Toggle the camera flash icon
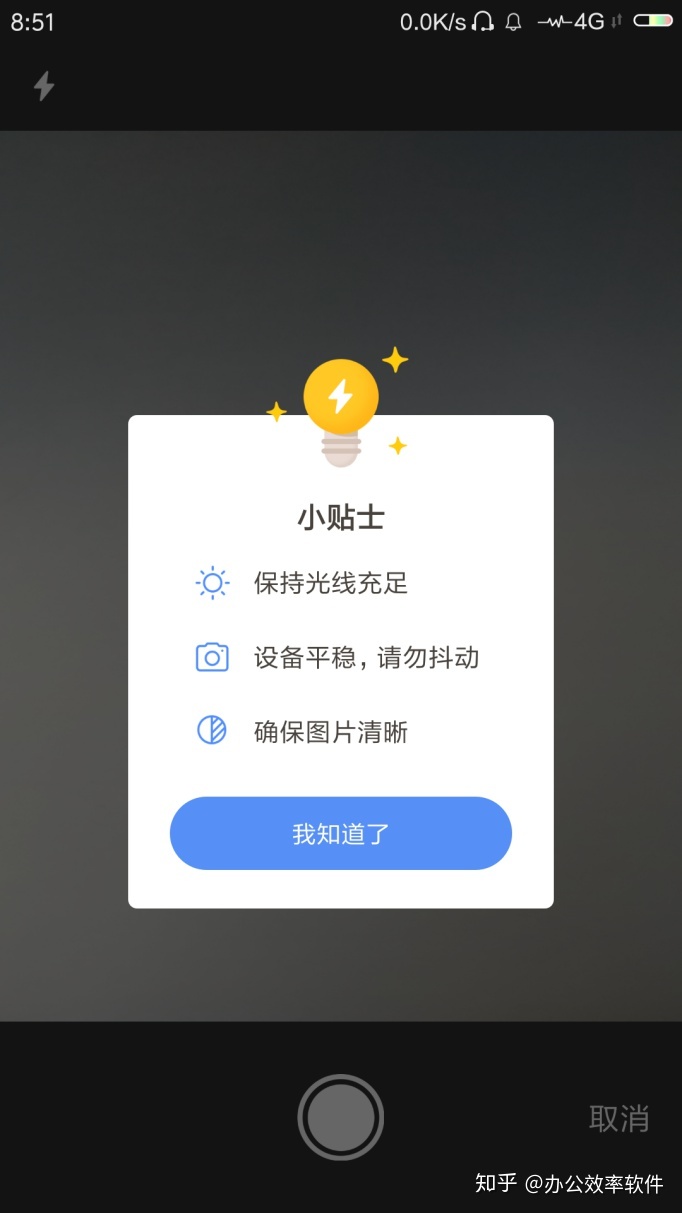Viewport: 682px width, 1213px height. pyautogui.click(x=44, y=86)
